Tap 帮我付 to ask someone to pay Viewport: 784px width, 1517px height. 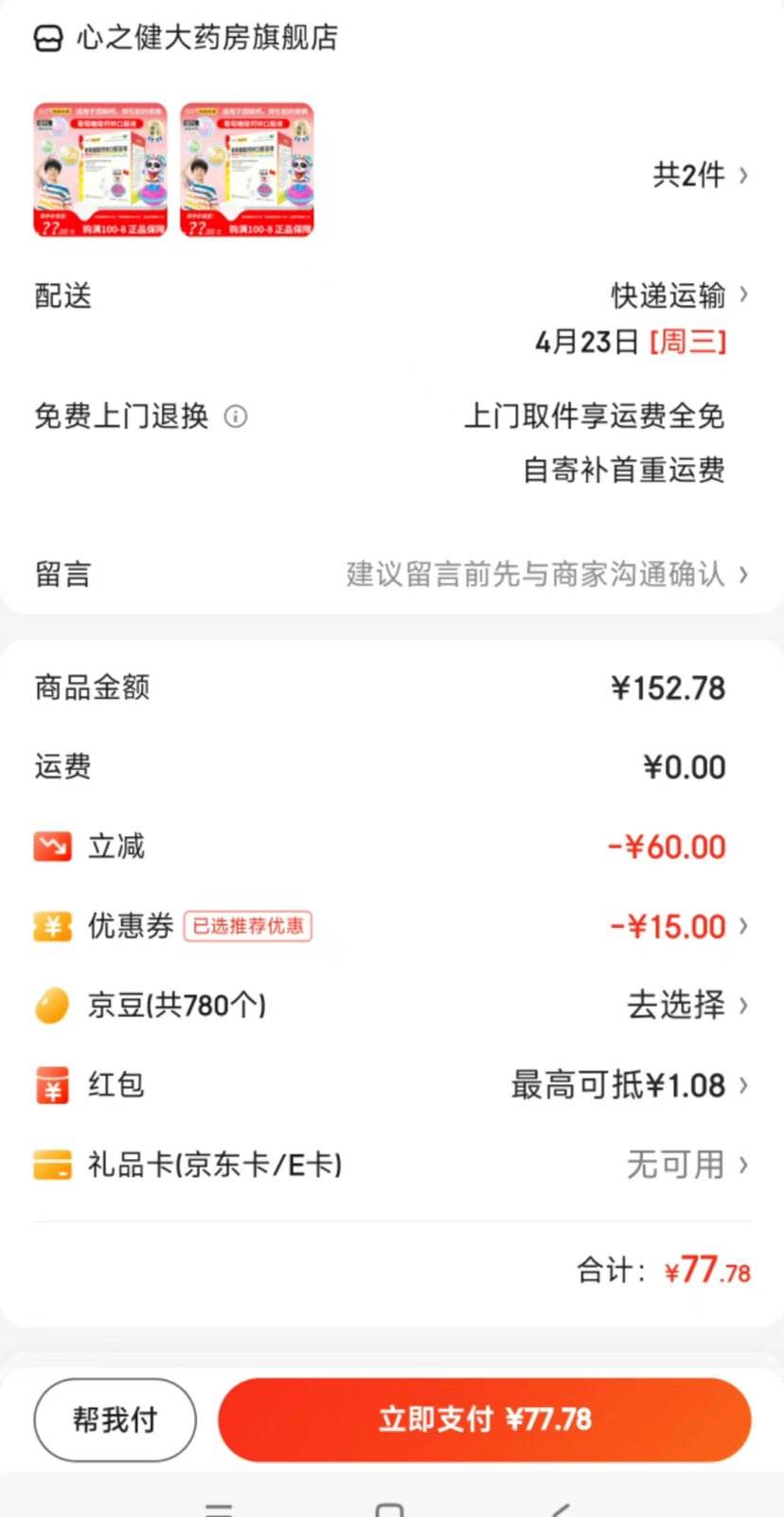click(115, 1419)
